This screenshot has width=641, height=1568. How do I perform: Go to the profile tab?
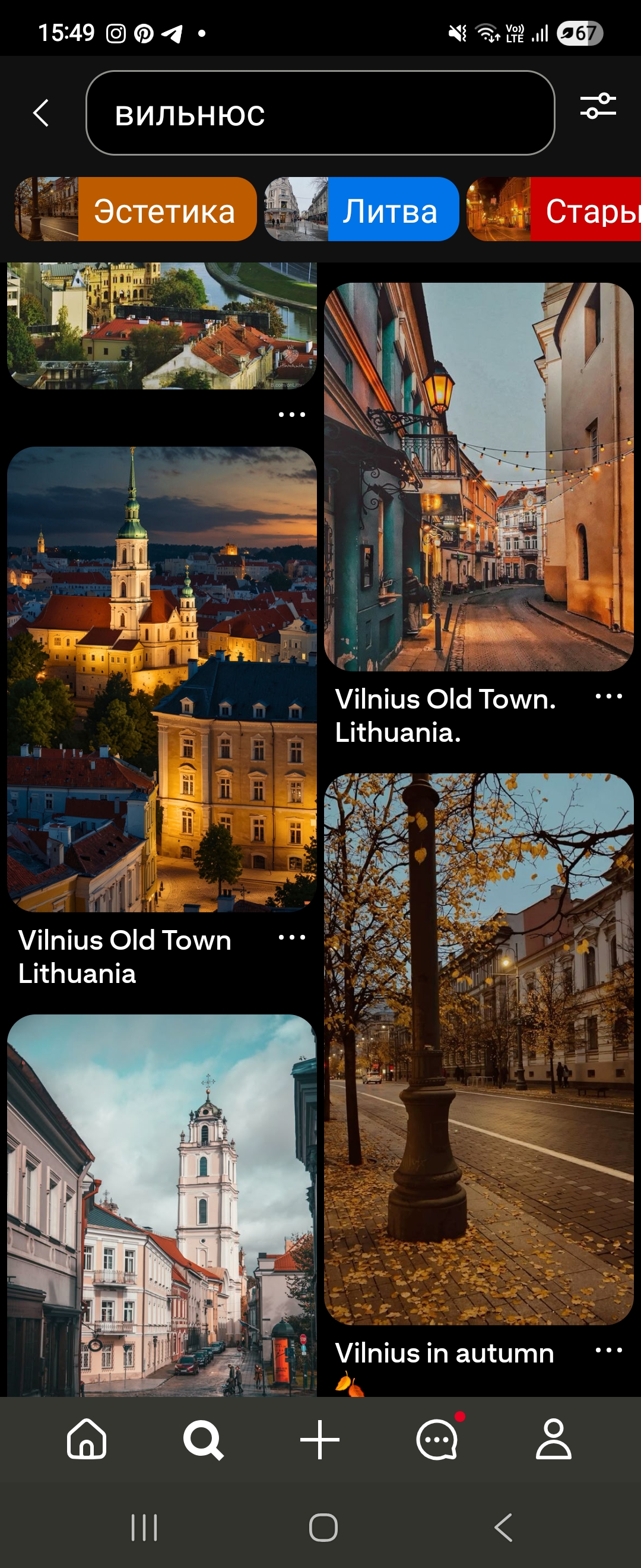click(553, 1440)
